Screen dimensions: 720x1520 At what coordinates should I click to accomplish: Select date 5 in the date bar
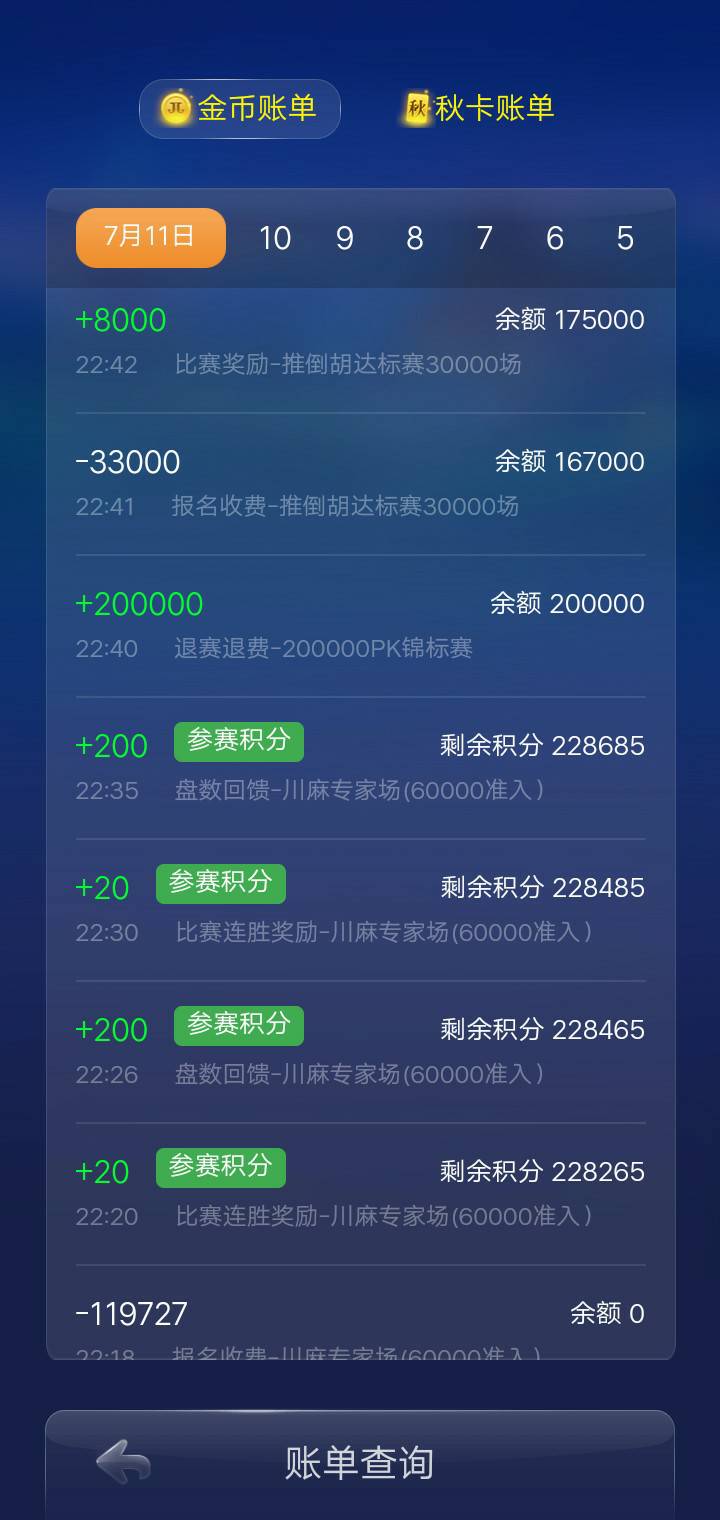click(x=625, y=238)
